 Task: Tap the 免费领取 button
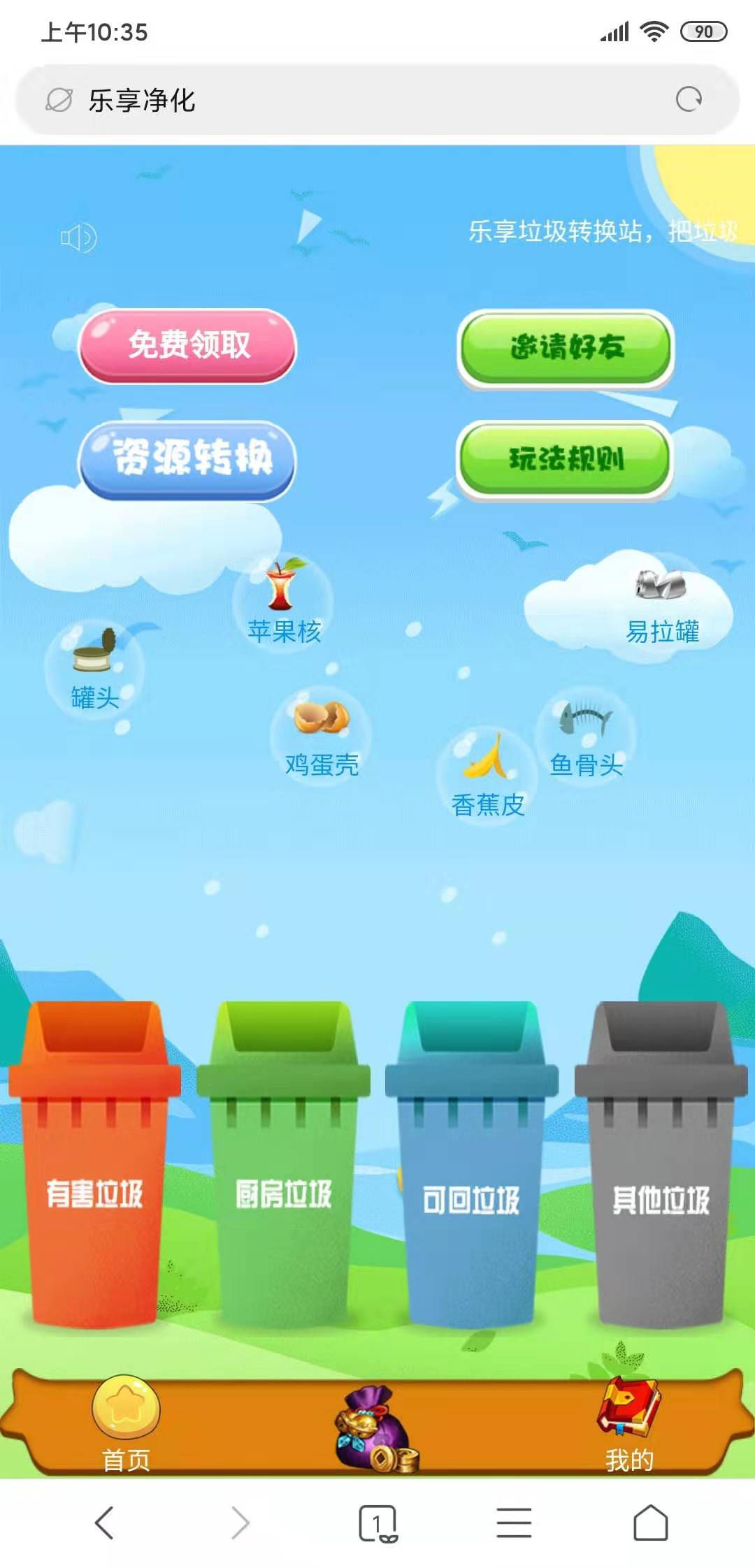(188, 346)
